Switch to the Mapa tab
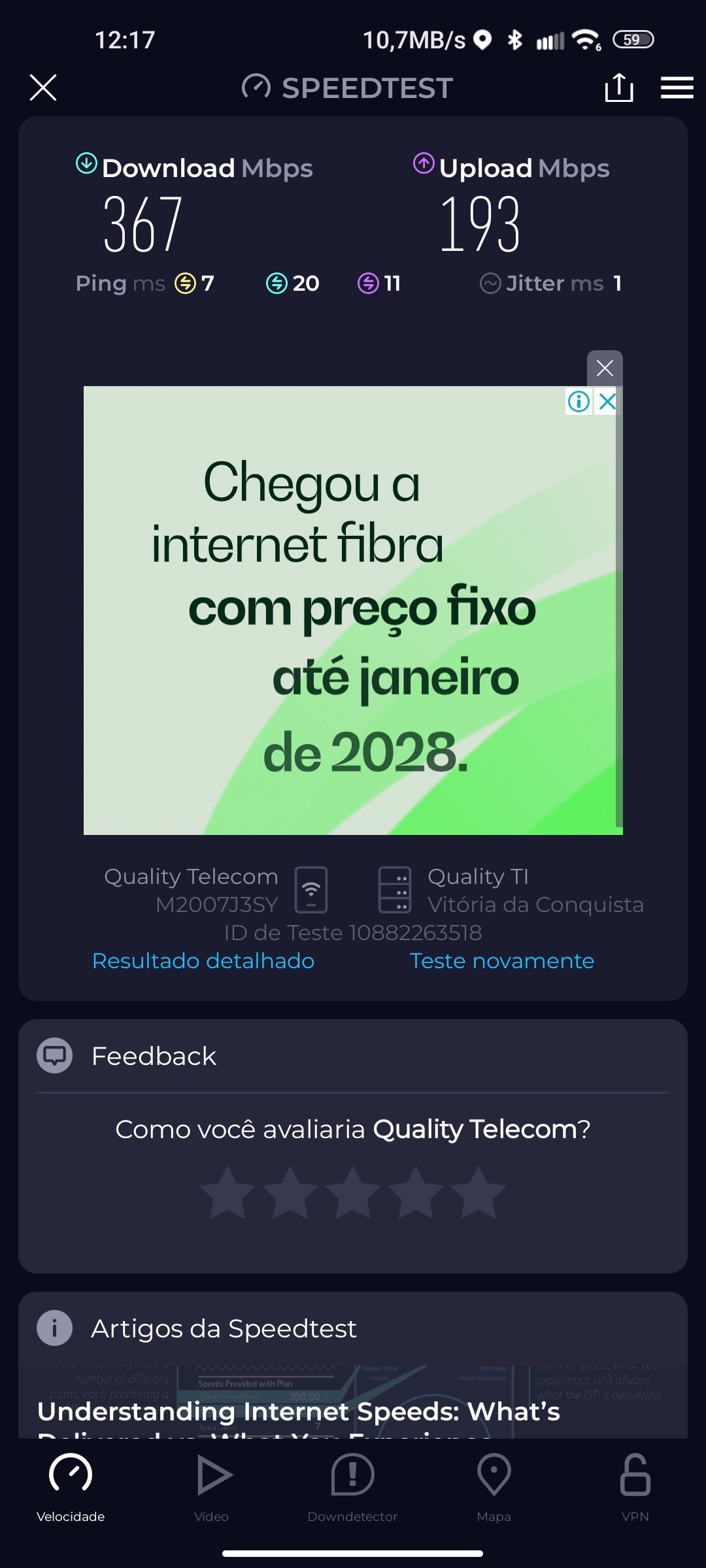Viewport: 706px width, 1568px height. (494, 1484)
